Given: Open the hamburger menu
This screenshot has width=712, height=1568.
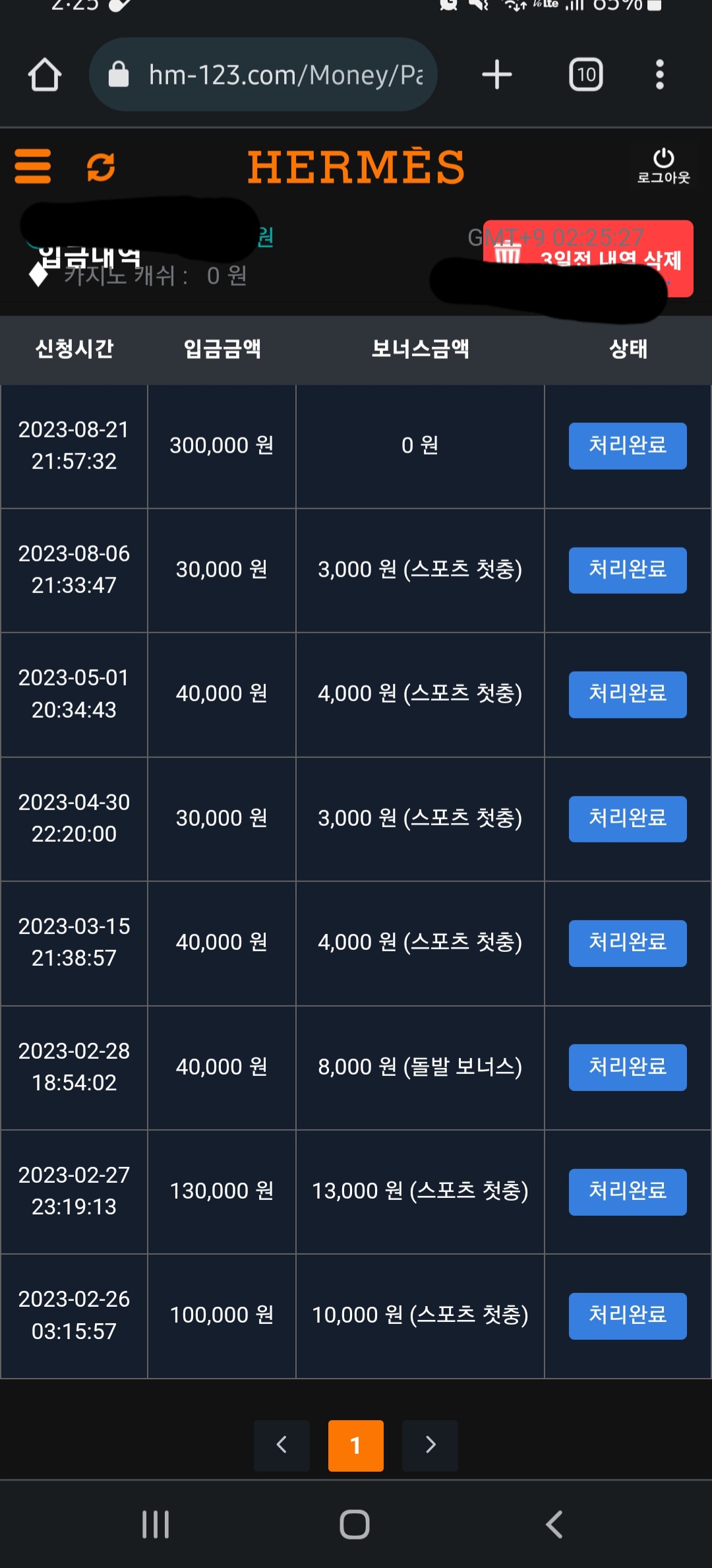Looking at the screenshot, I should point(32,166).
